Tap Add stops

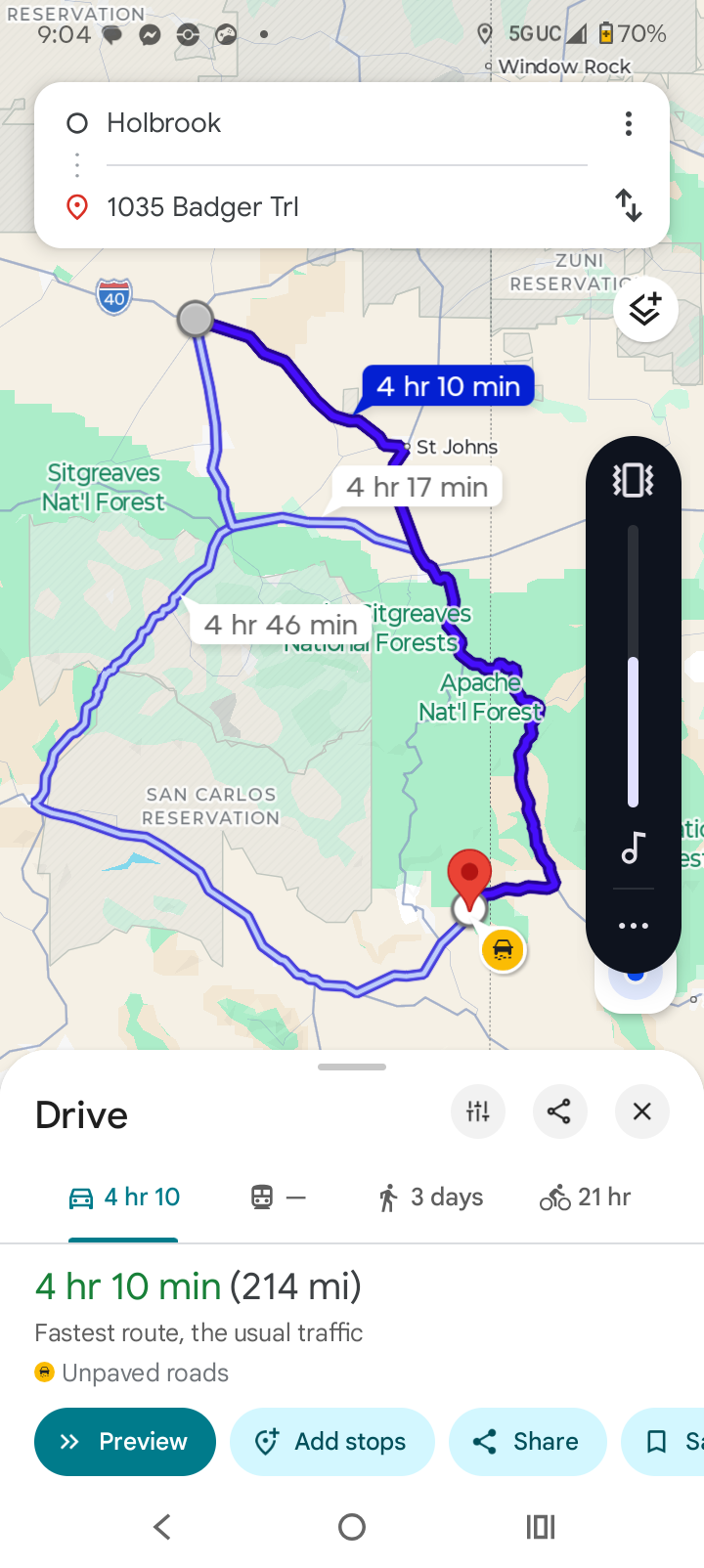tap(331, 1442)
